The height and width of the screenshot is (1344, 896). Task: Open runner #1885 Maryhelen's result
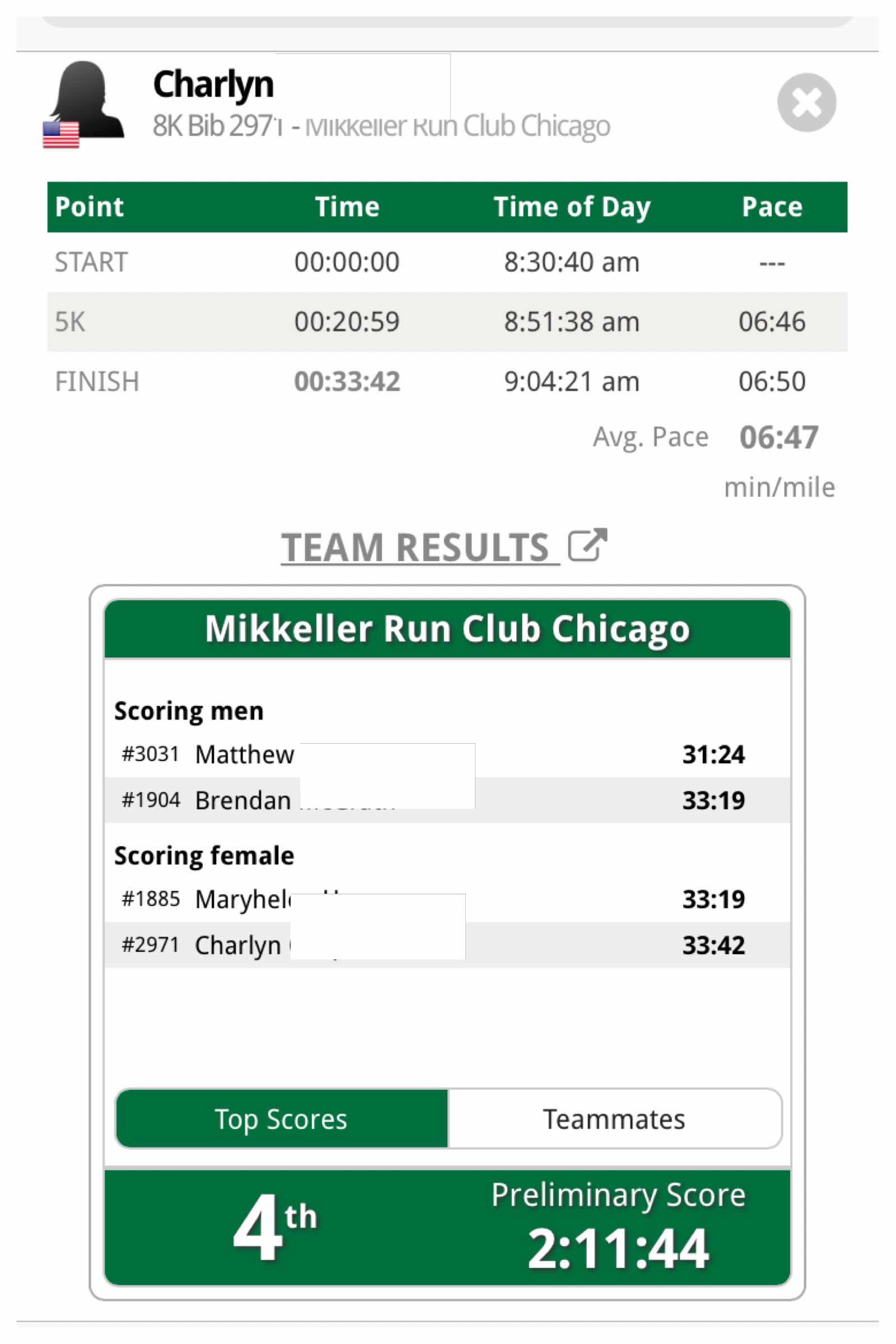pos(447,899)
